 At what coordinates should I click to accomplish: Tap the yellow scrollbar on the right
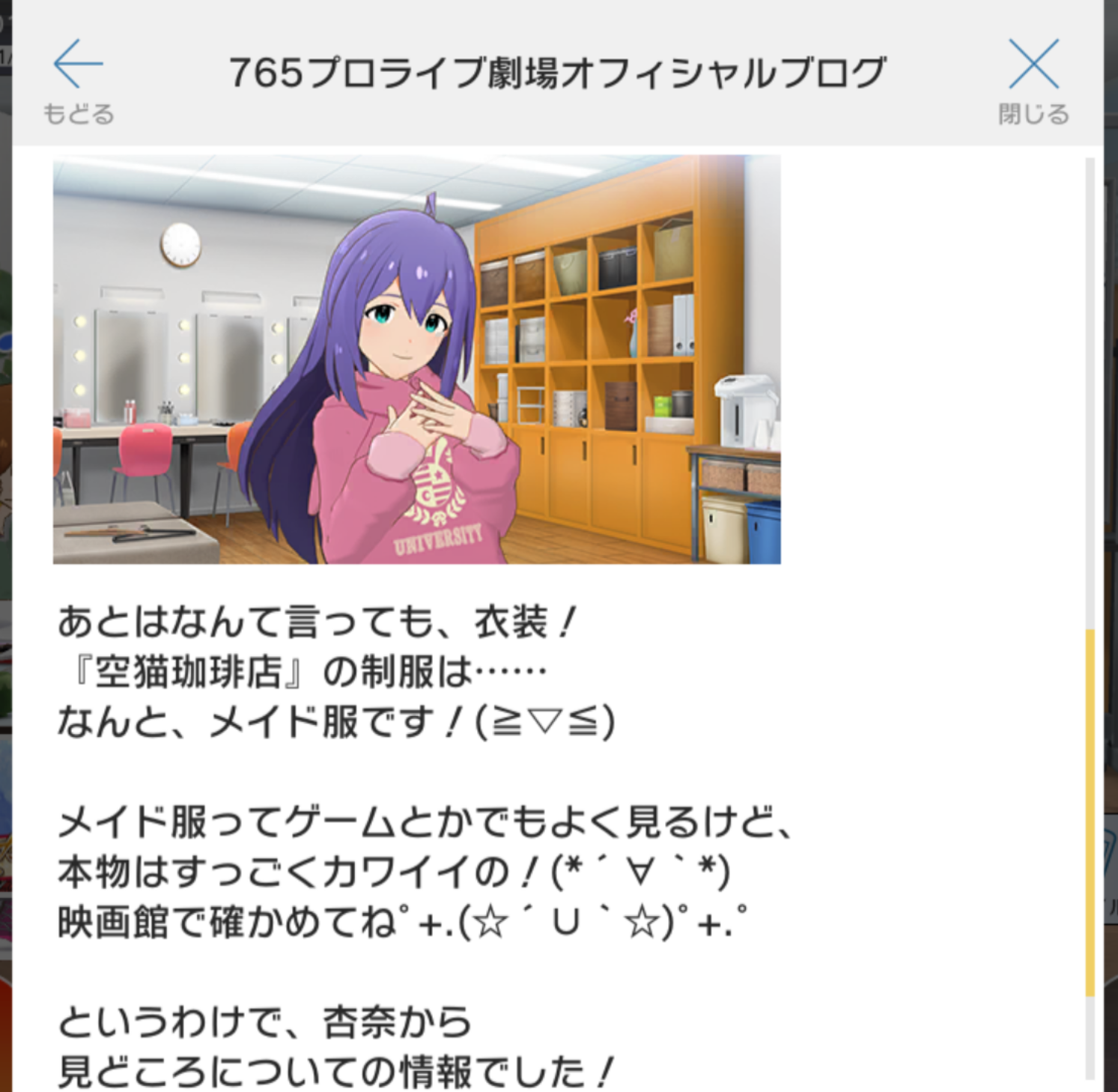1090,813
